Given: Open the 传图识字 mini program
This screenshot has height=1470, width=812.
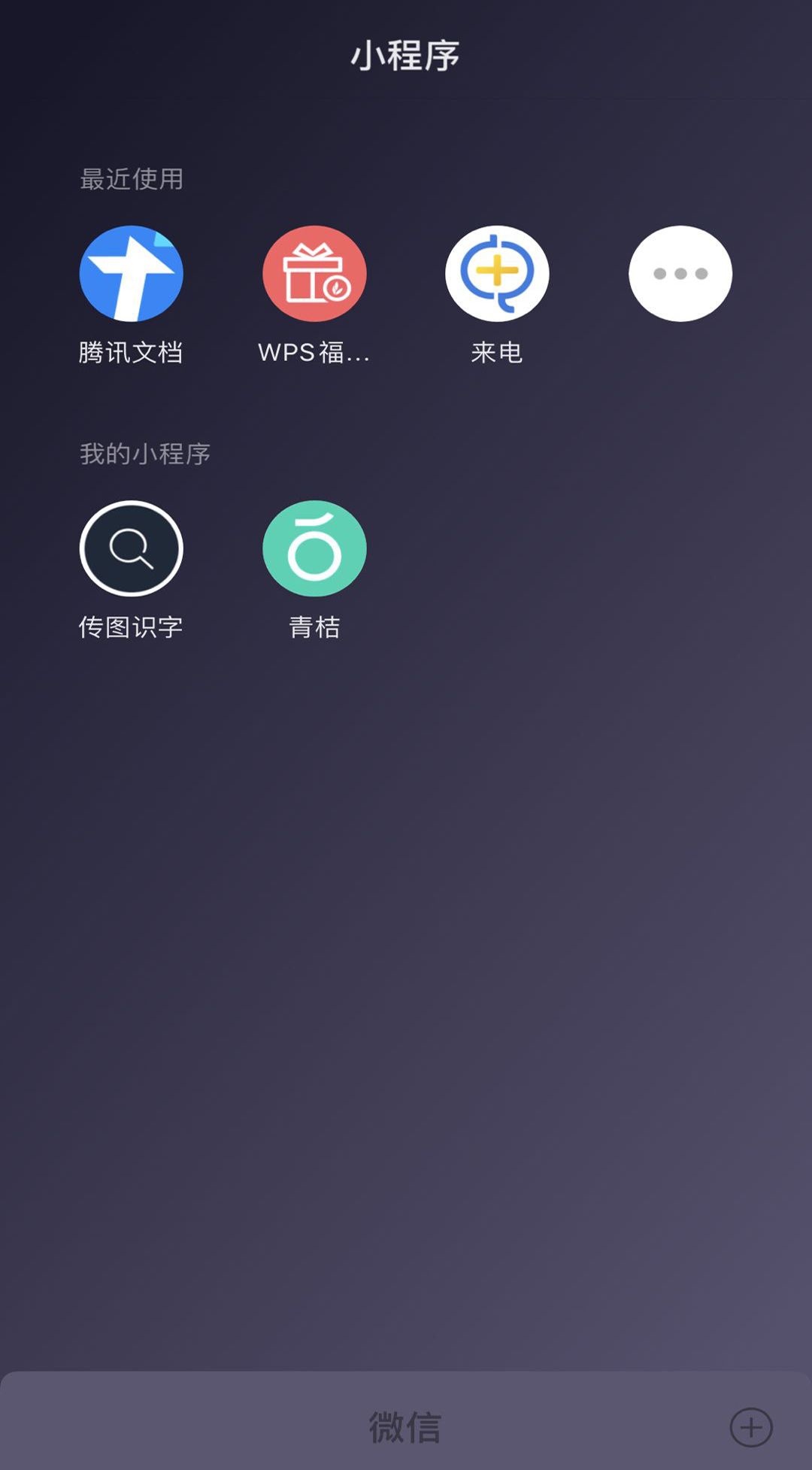Looking at the screenshot, I should pyautogui.click(x=131, y=548).
